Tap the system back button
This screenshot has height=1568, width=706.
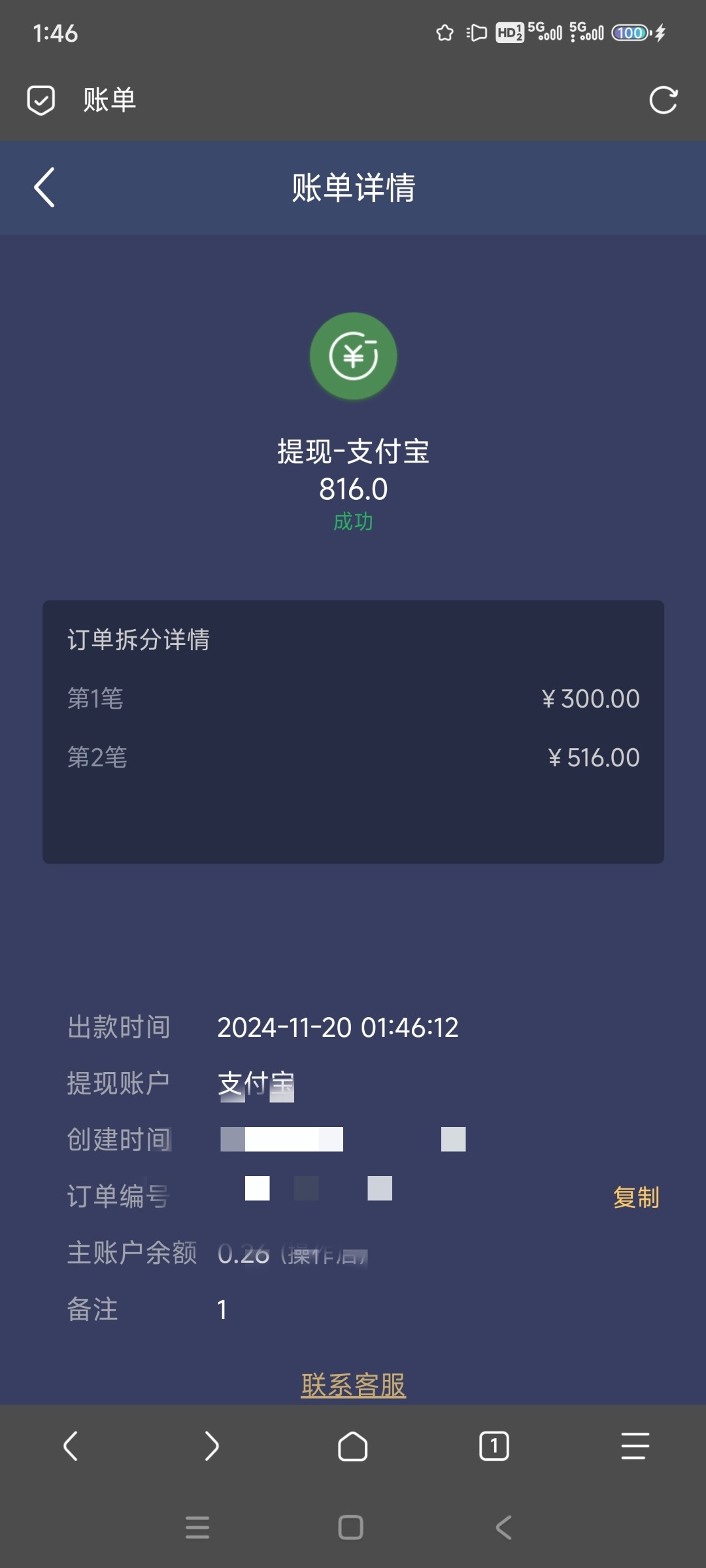click(503, 1527)
